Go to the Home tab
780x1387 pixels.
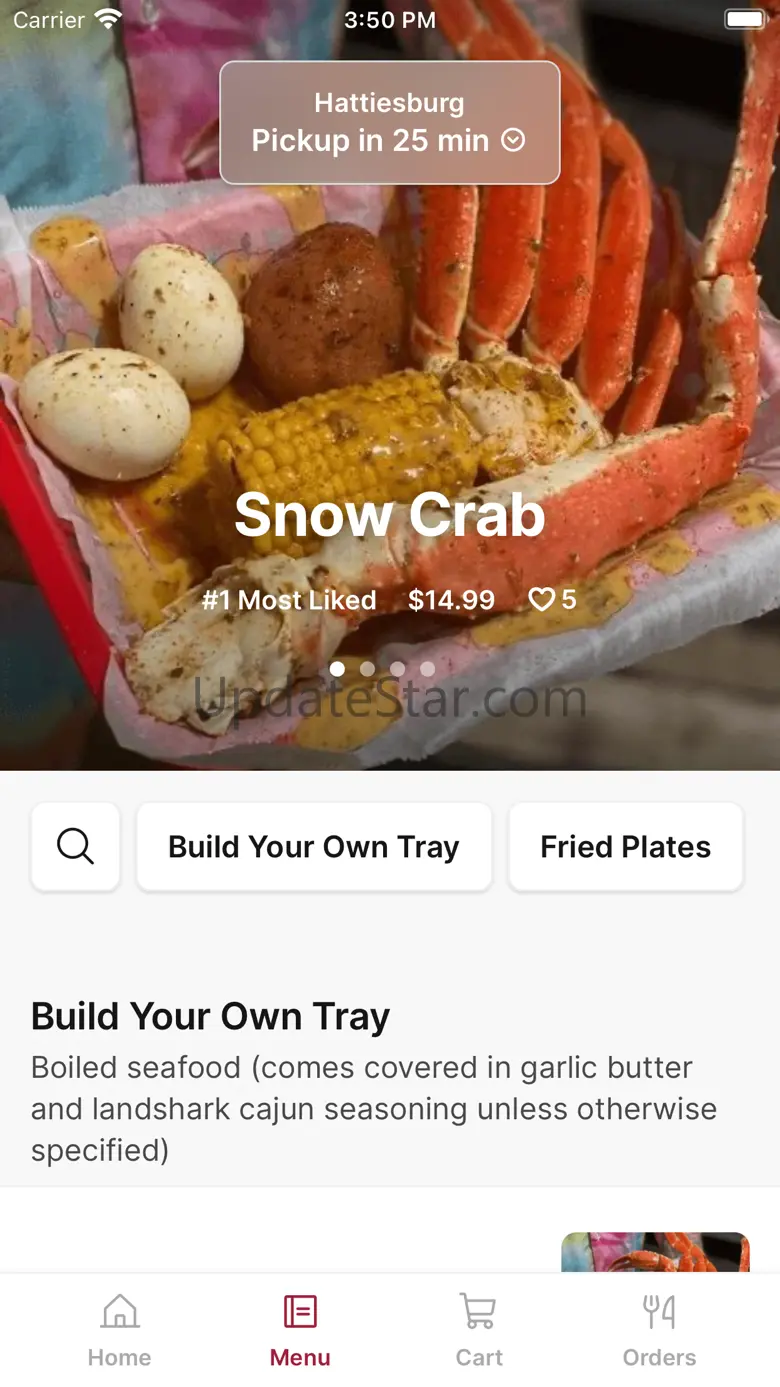[x=120, y=1331]
